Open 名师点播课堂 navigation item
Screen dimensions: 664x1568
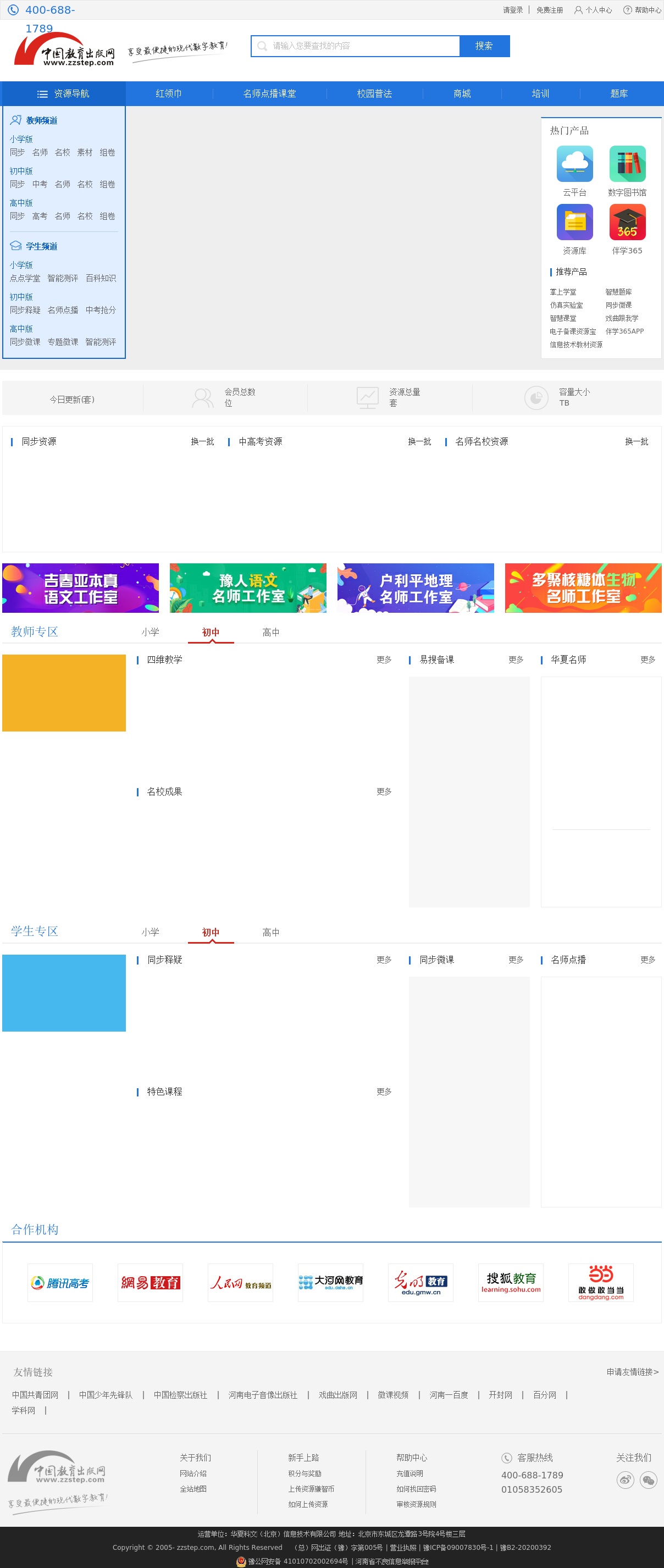point(269,94)
